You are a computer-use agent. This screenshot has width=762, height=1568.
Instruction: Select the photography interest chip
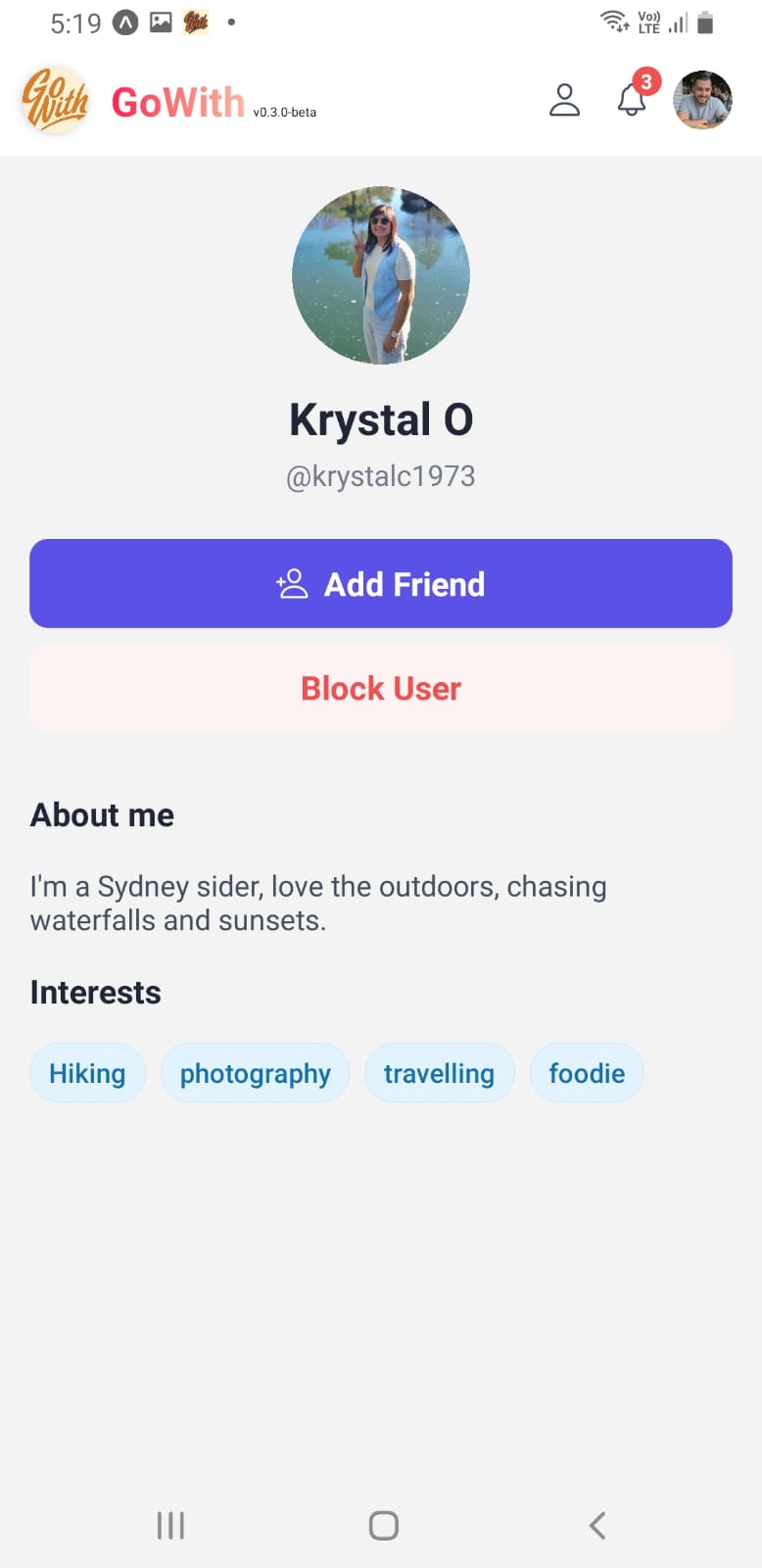point(255,1073)
